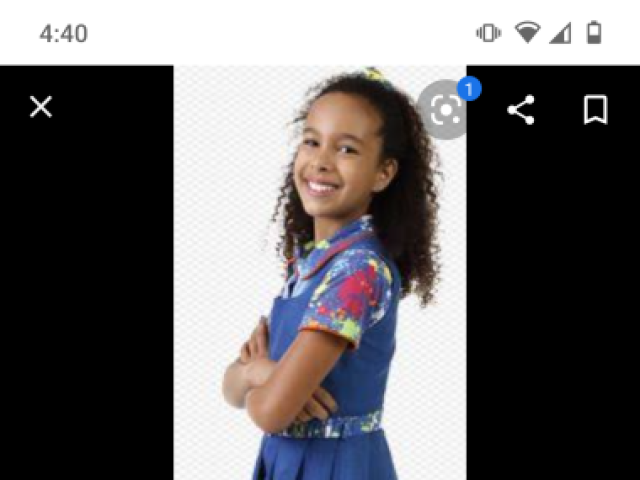
Task: Search this image with Google Lens
Action: pos(444,109)
